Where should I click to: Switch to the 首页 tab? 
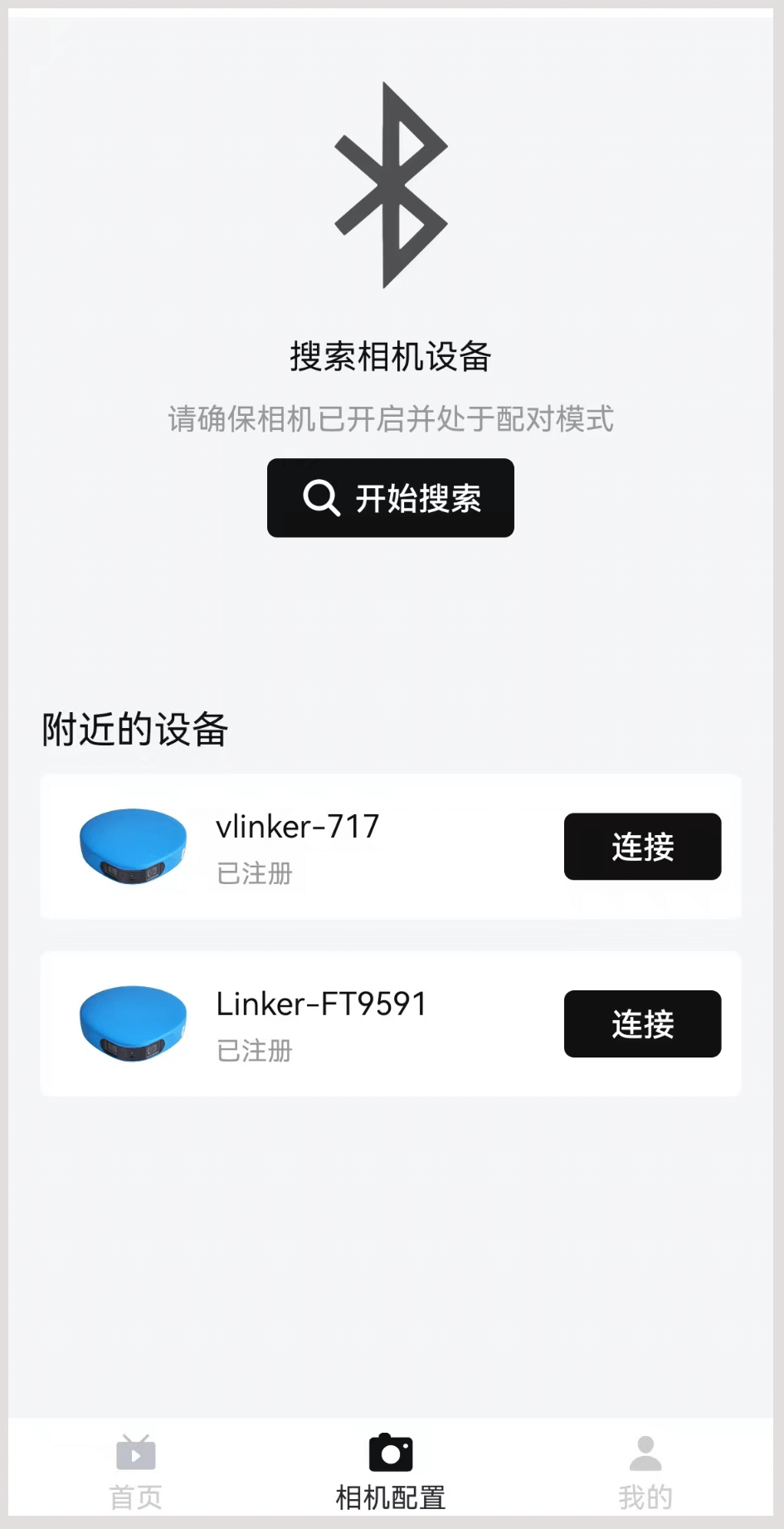135,1473
